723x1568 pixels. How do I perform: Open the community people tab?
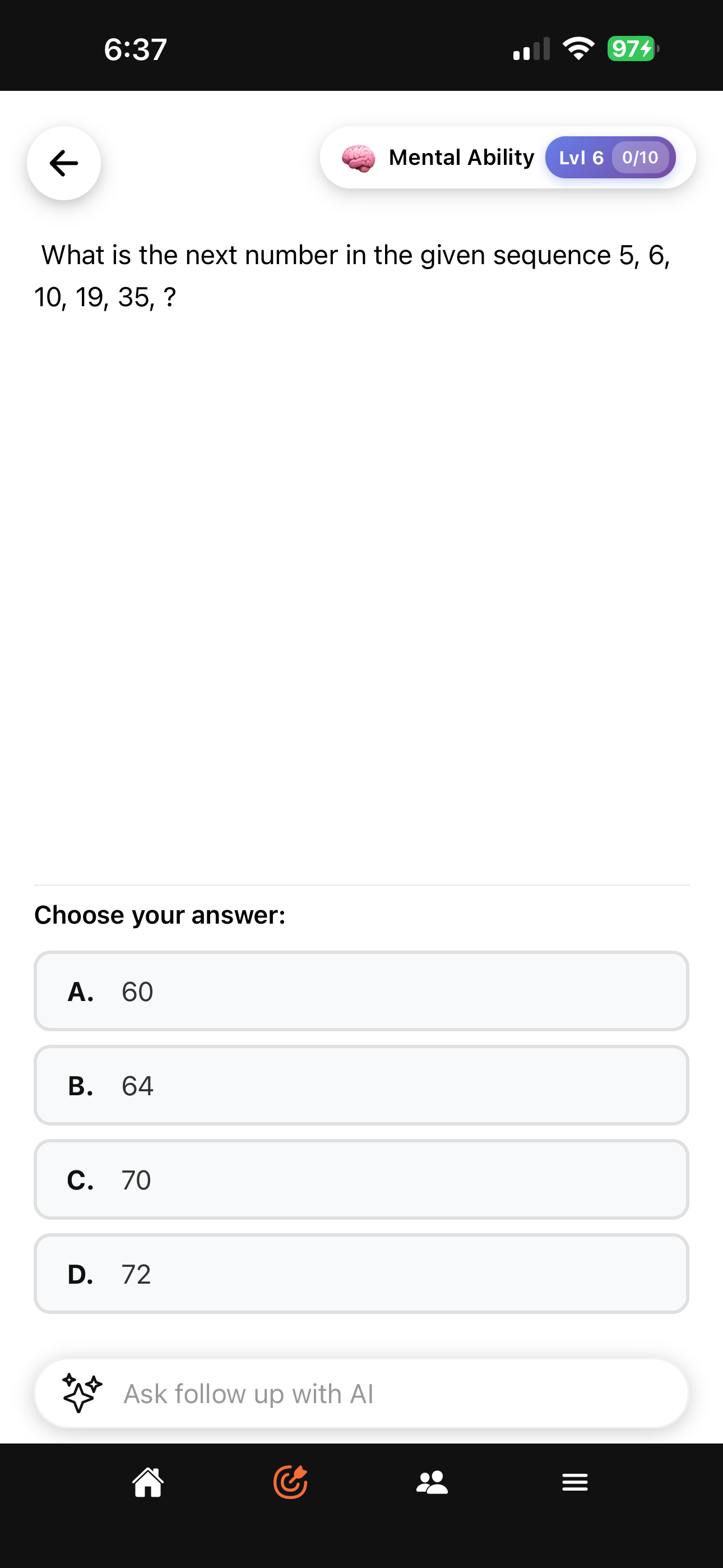(432, 1482)
